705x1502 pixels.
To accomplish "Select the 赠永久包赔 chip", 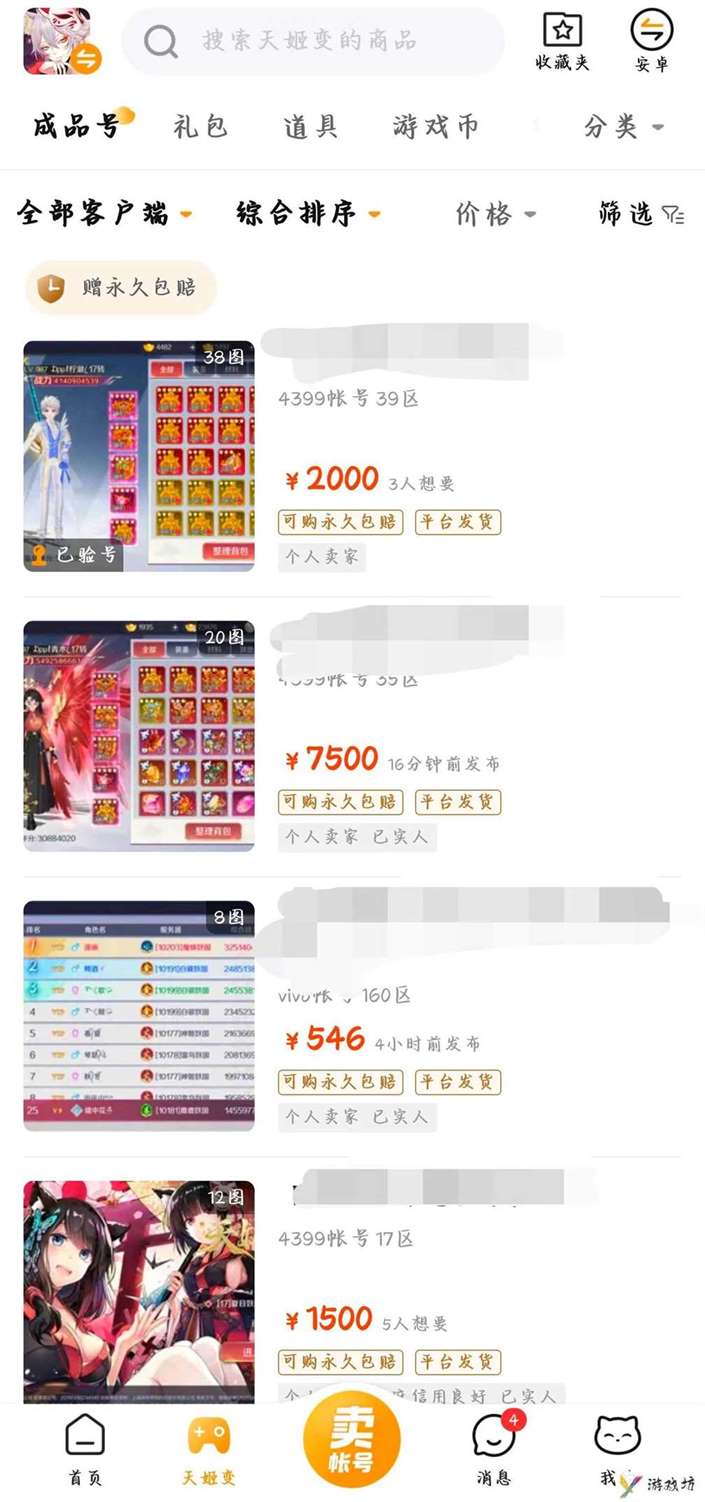I will [121, 288].
